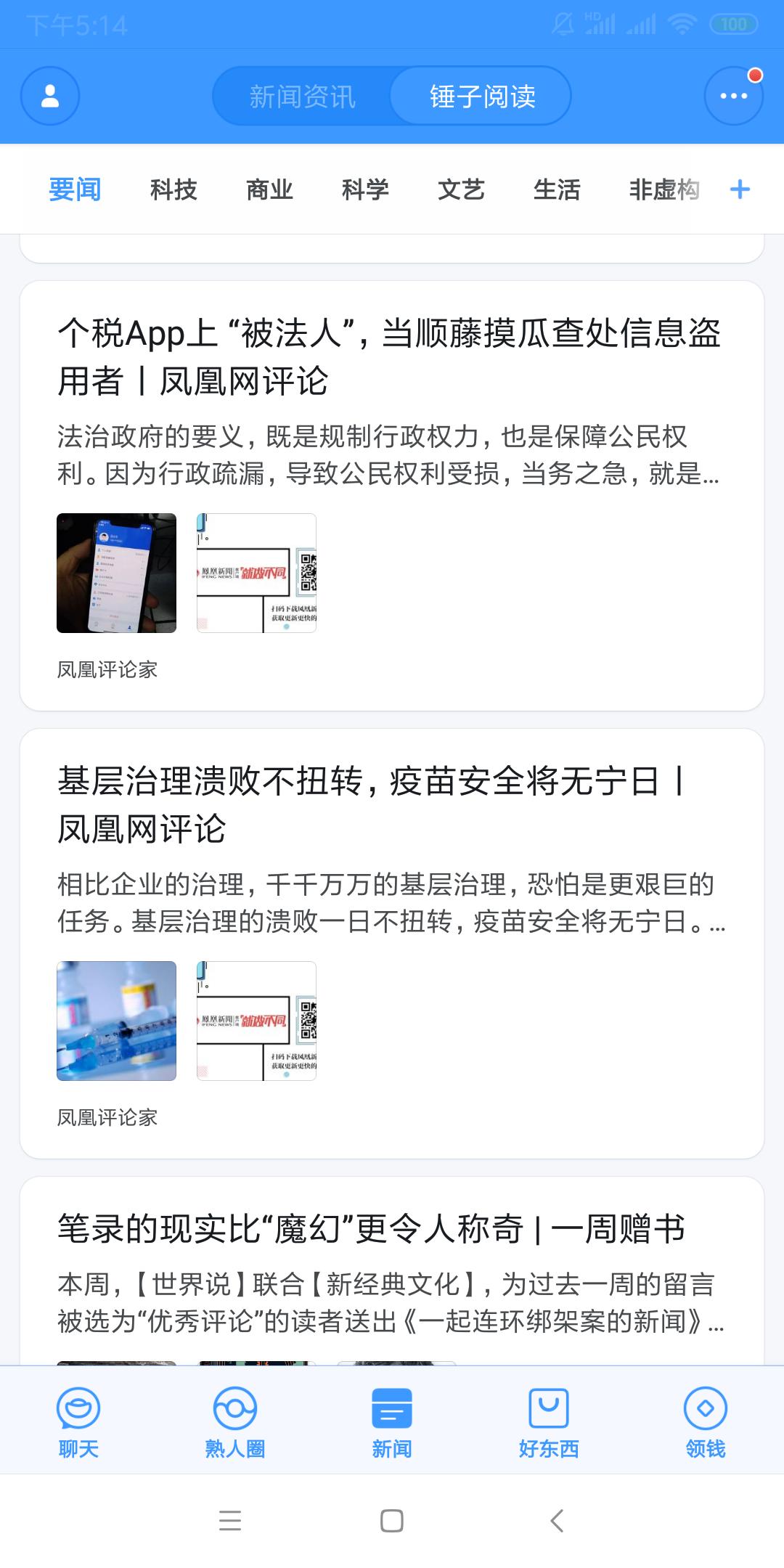Open the user profile avatar icon

click(x=49, y=95)
